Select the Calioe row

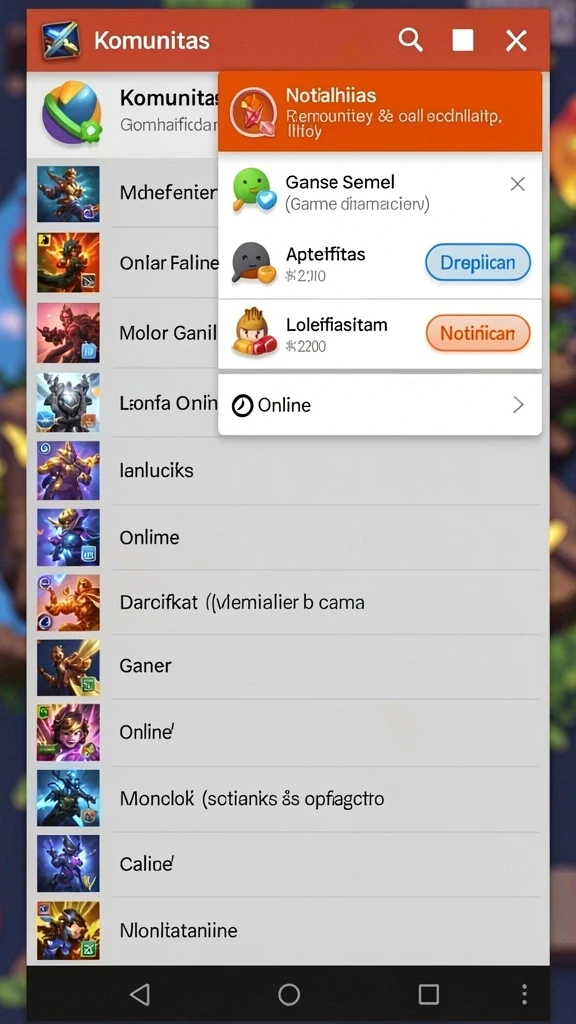click(288, 864)
